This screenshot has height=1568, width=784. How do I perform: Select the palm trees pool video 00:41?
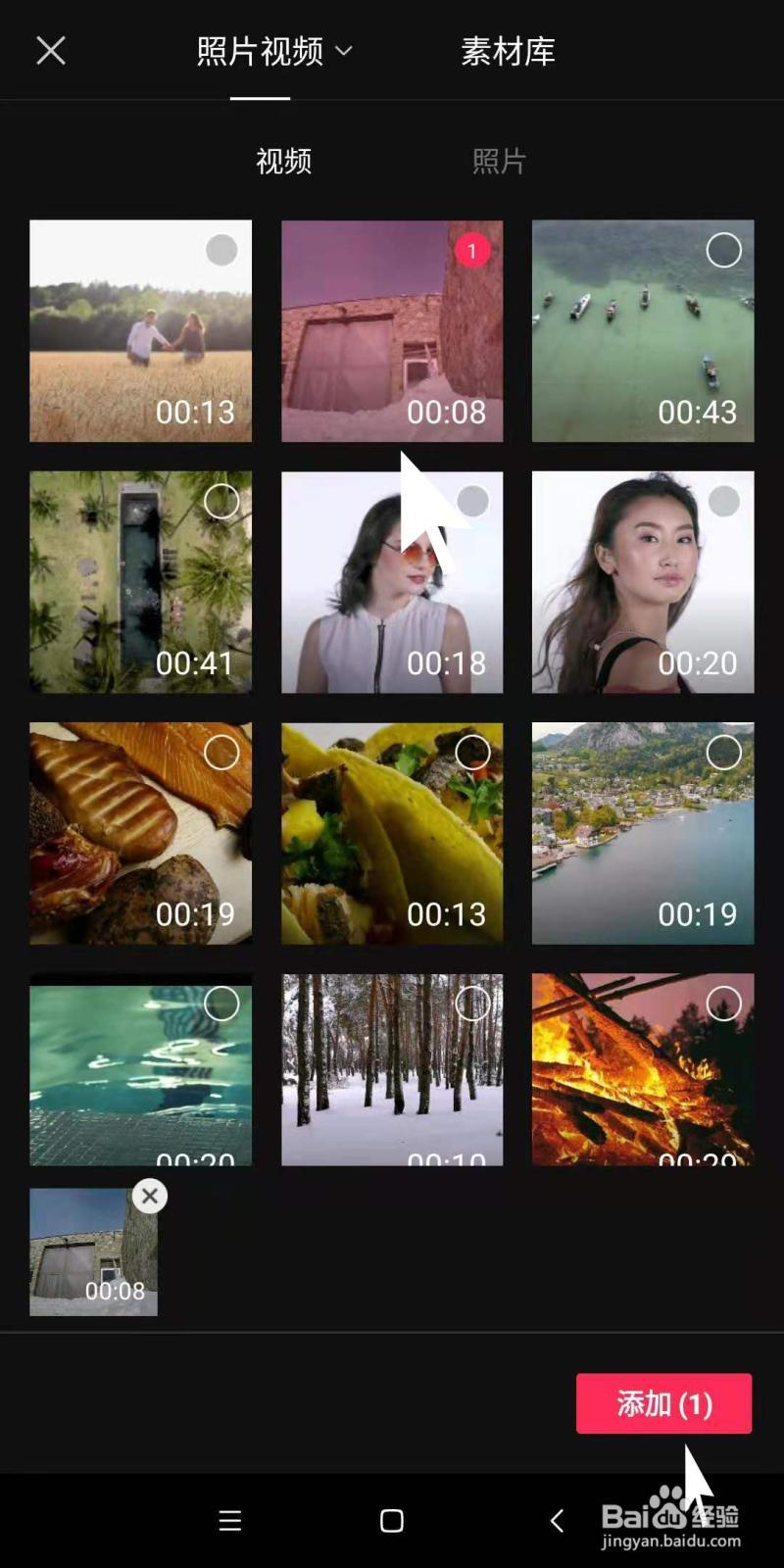(221, 502)
